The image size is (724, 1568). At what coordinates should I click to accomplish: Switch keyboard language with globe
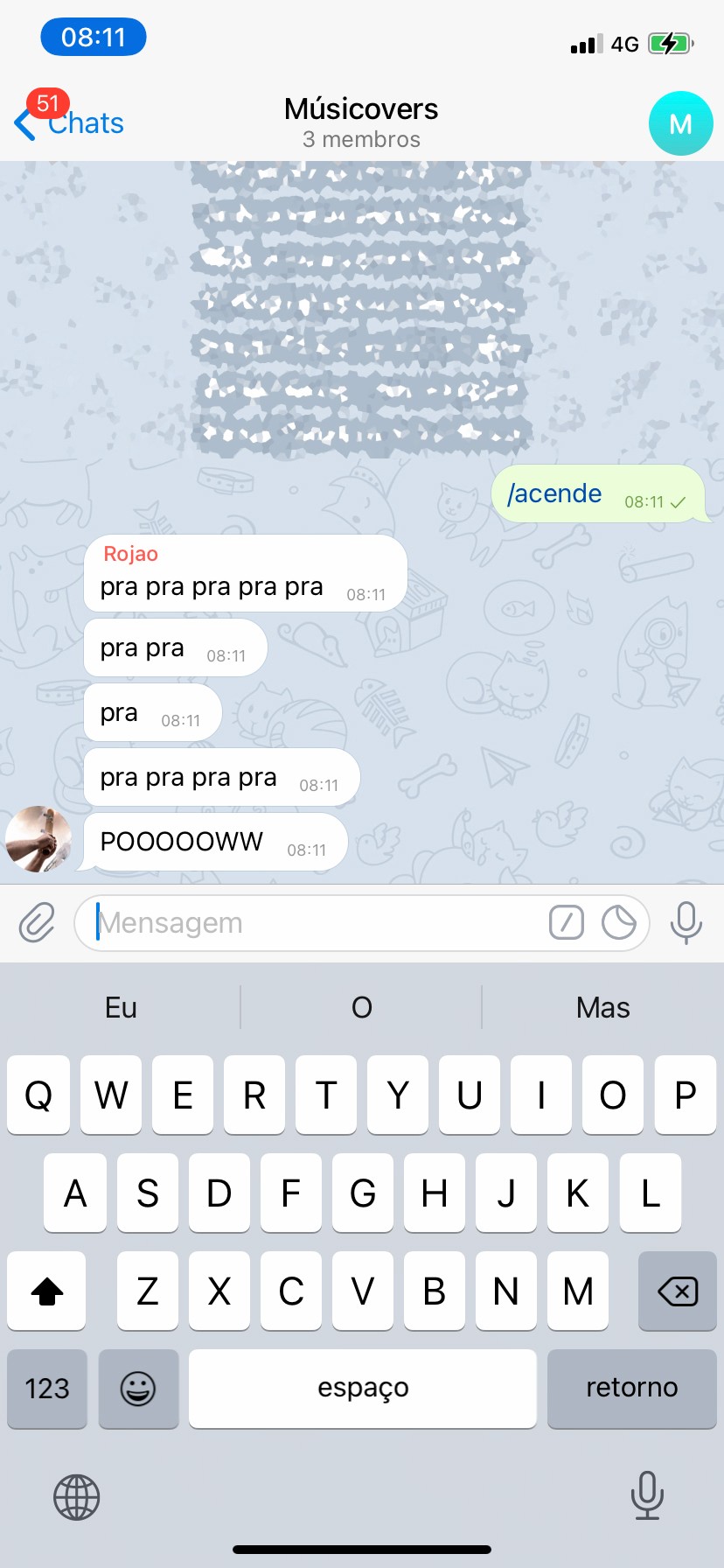pyautogui.click(x=77, y=1497)
